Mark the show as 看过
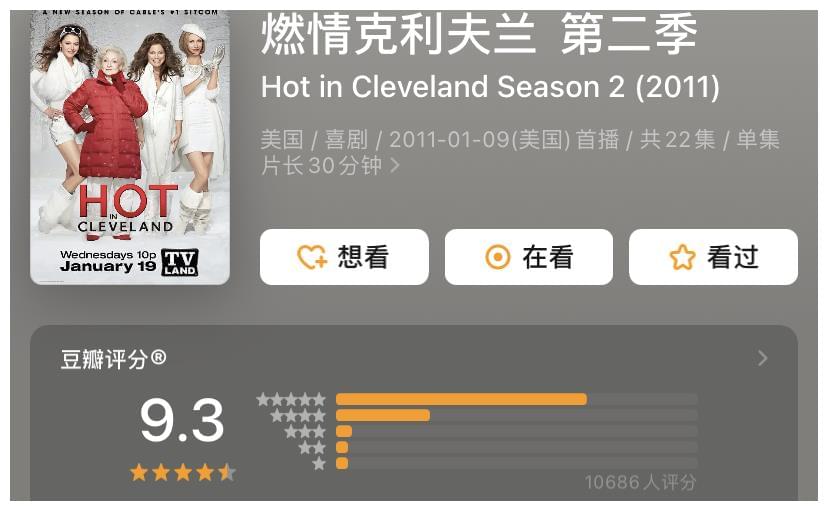The height and width of the screenshot is (511, 828). [713, 257]
